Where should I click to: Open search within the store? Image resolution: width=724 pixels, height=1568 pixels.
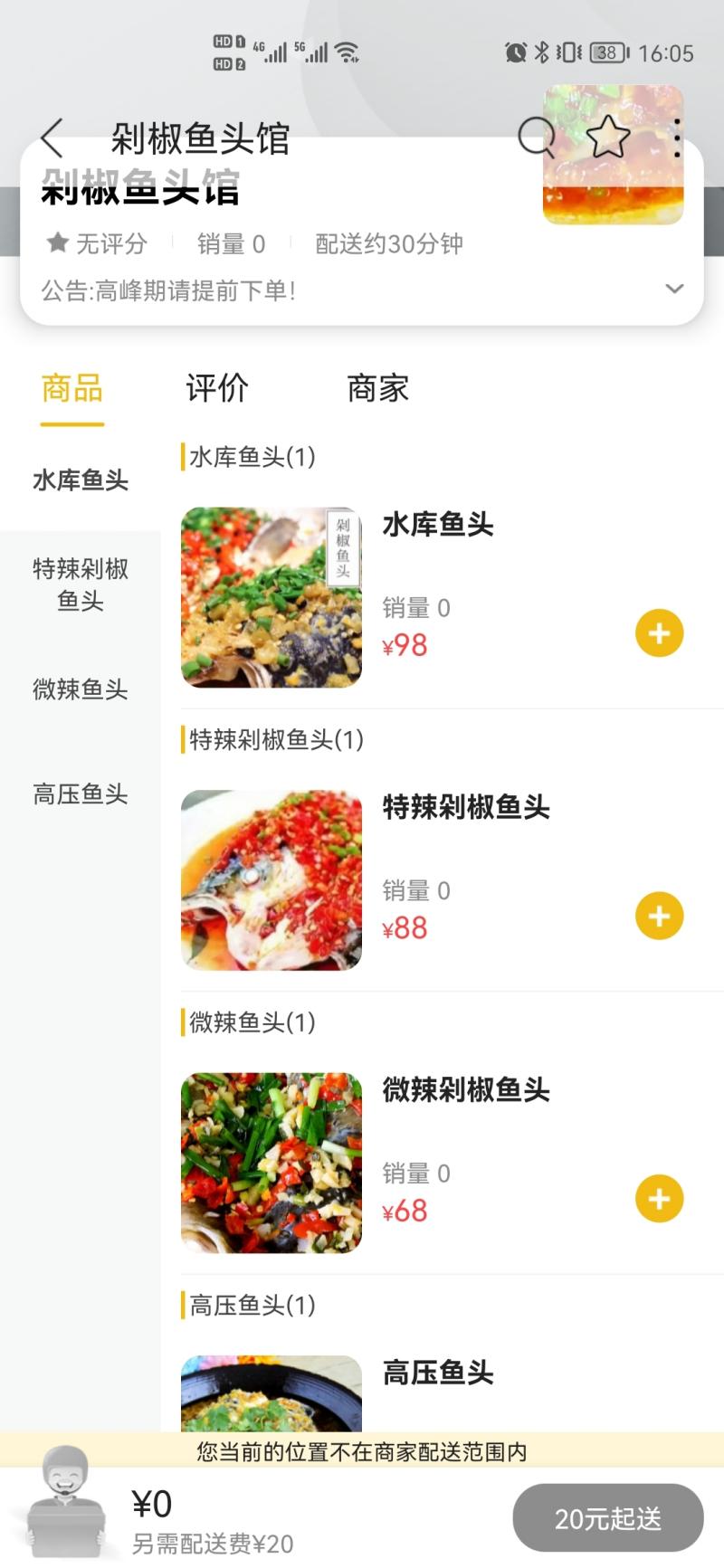click(536, 138)
